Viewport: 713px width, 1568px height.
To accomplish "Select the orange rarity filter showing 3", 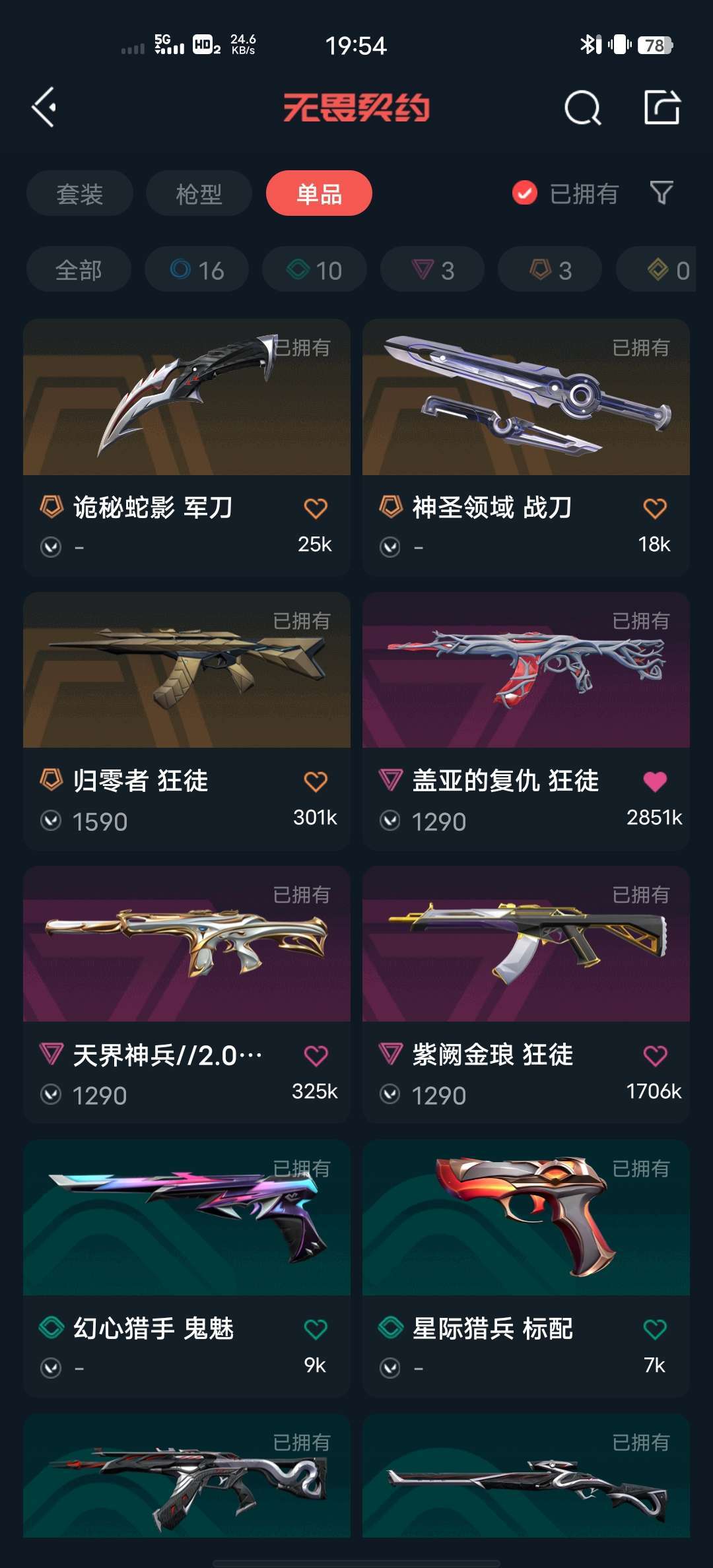I will coord(549,269).
